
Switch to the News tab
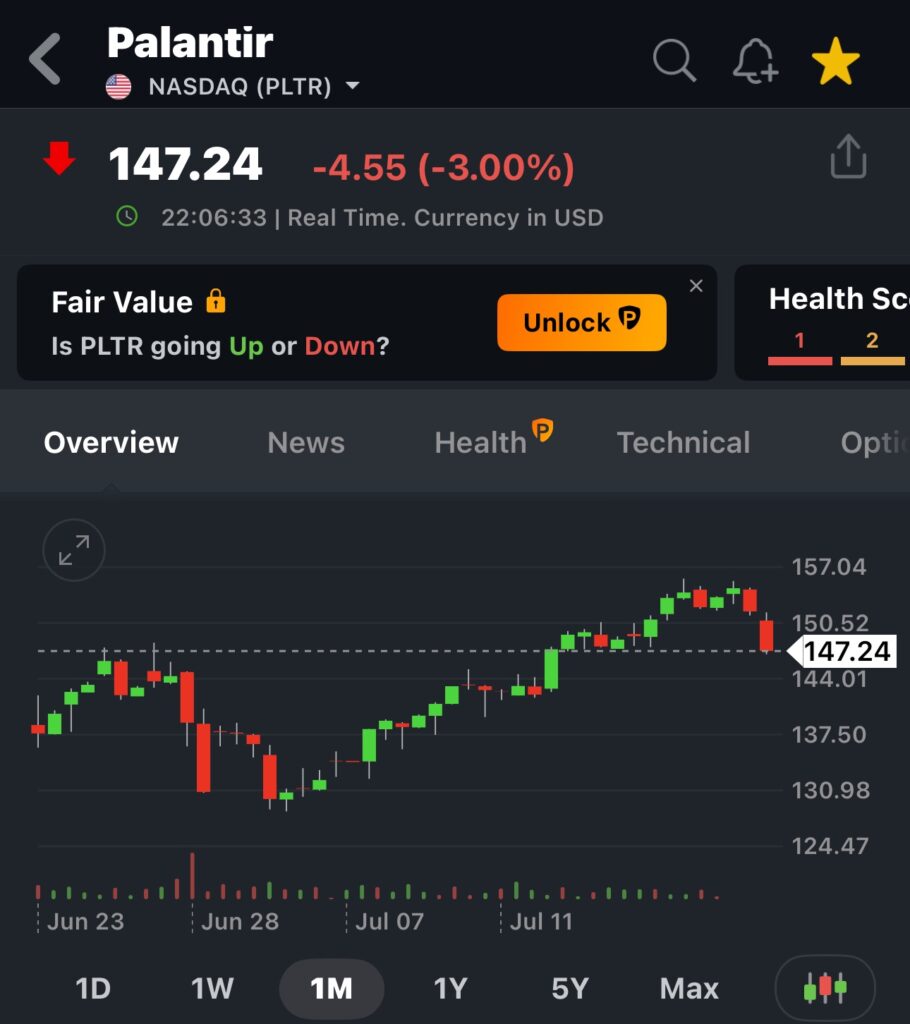tap(306, 443)
